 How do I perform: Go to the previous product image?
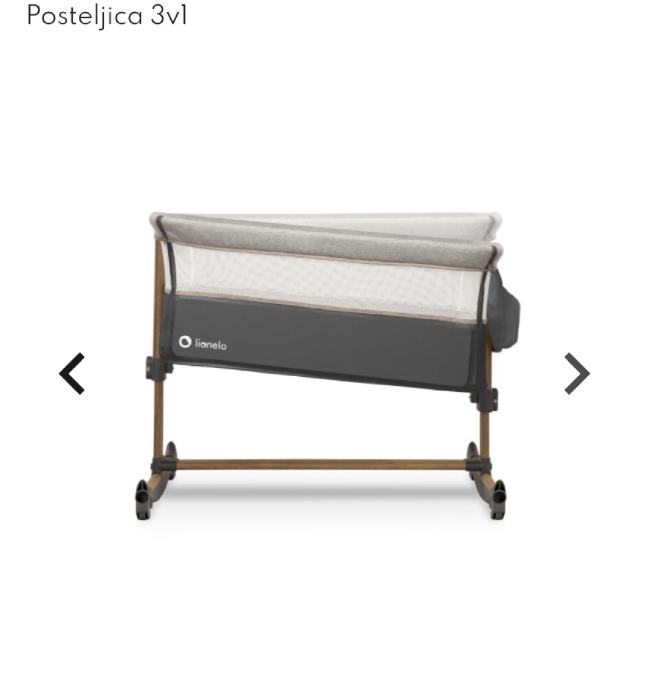click(72, 374)
